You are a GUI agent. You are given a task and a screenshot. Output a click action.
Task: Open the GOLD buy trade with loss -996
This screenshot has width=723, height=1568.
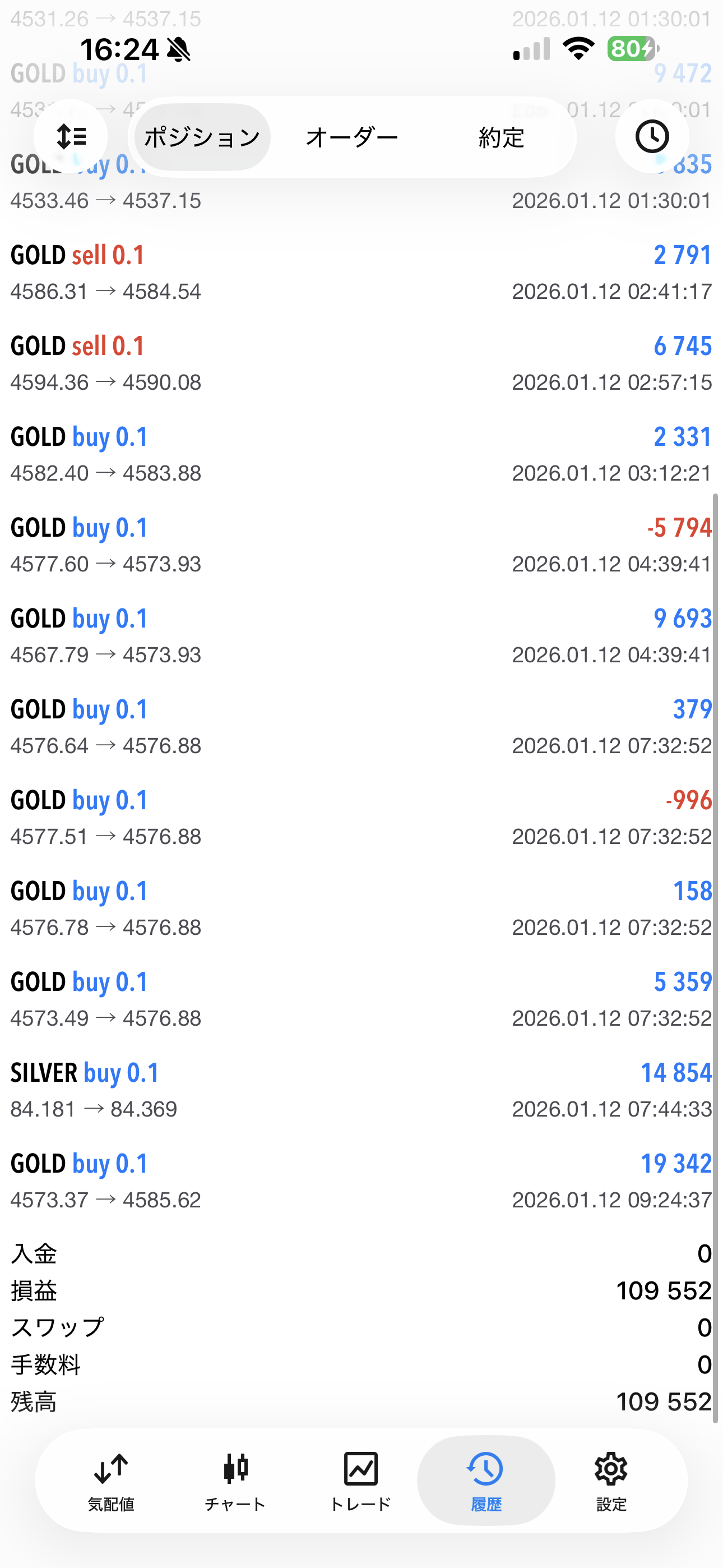pos(361,818)
